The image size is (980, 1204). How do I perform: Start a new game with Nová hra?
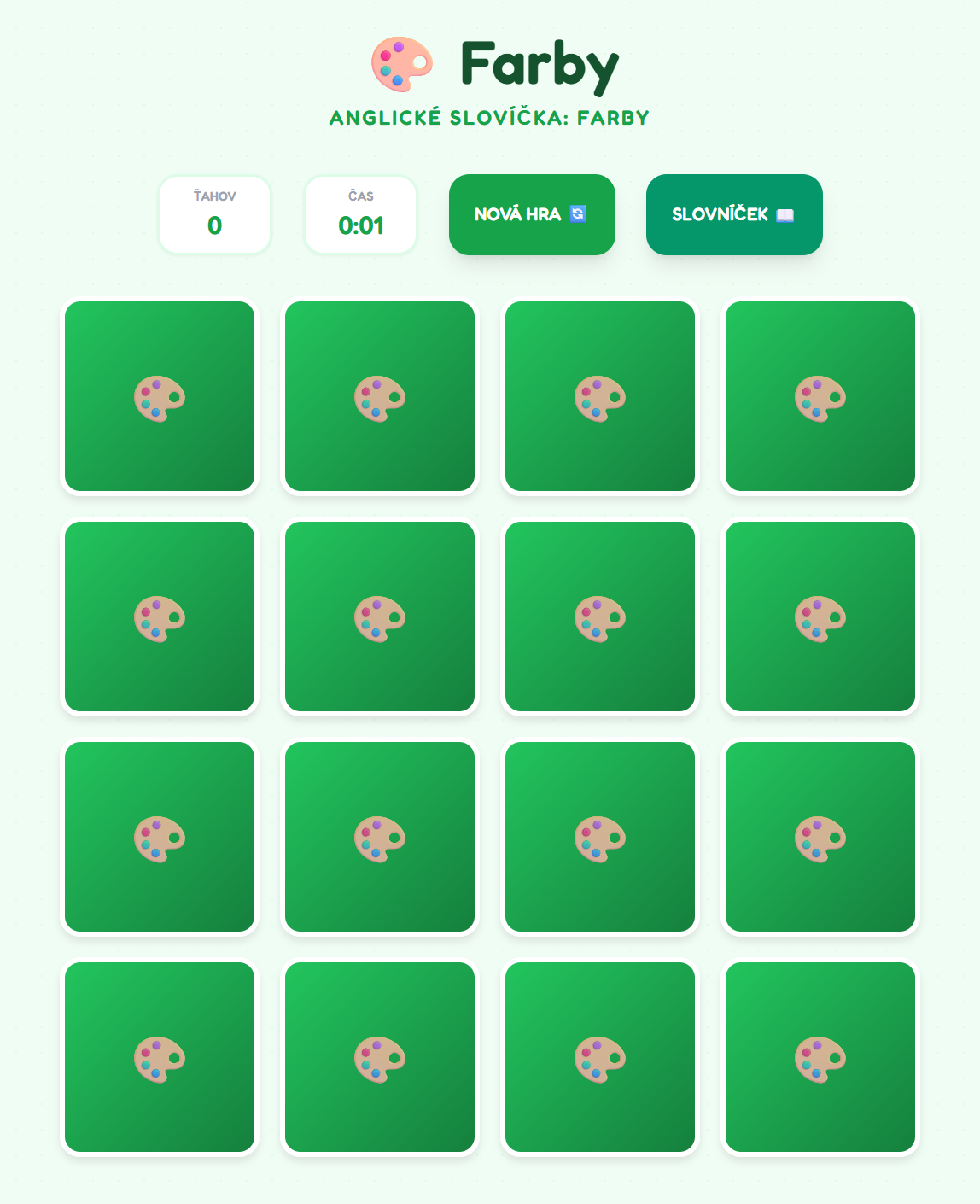pyautogui.click(x=531, y=214)
